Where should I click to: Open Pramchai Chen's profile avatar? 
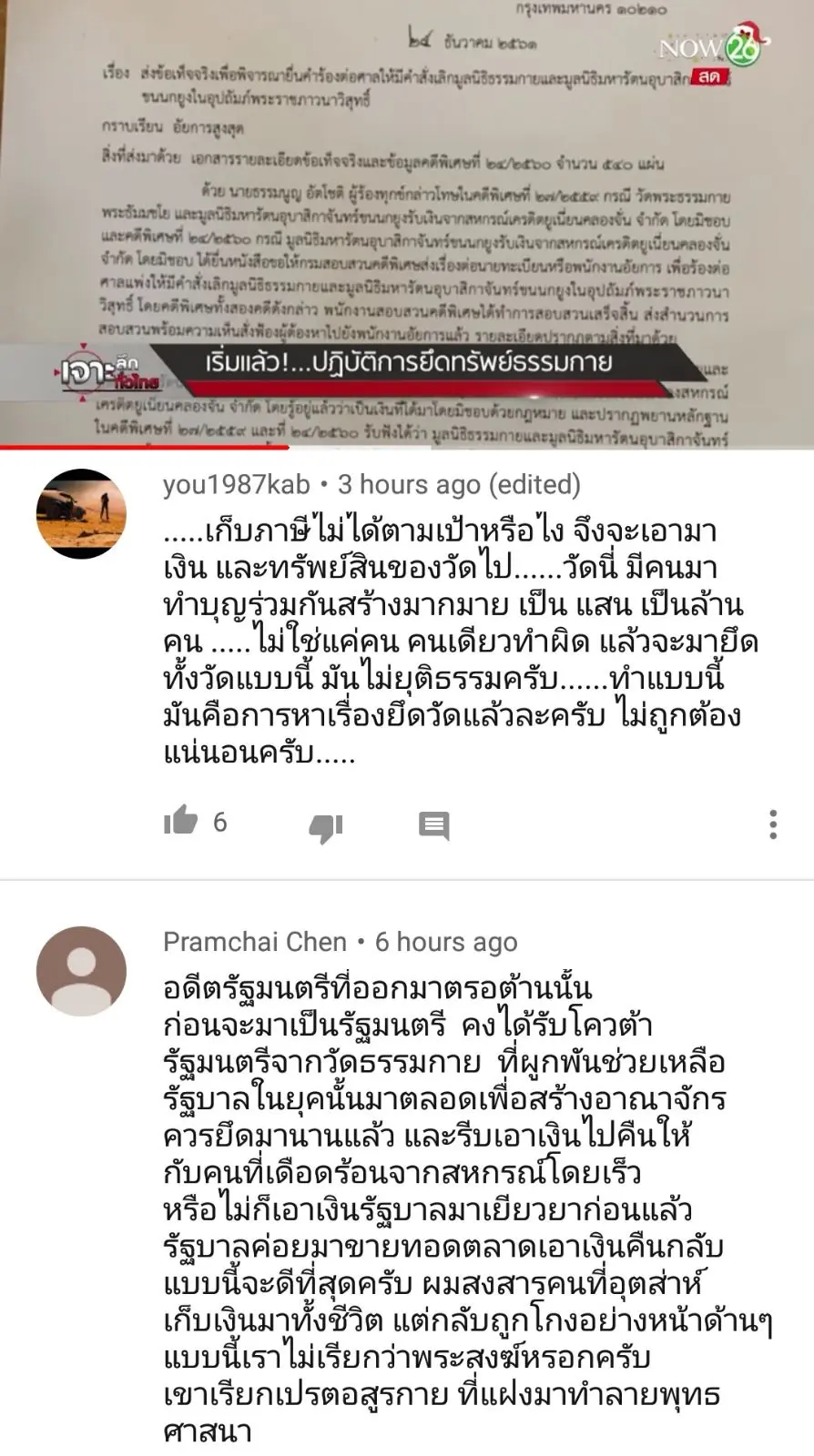[x=81, y=971]
